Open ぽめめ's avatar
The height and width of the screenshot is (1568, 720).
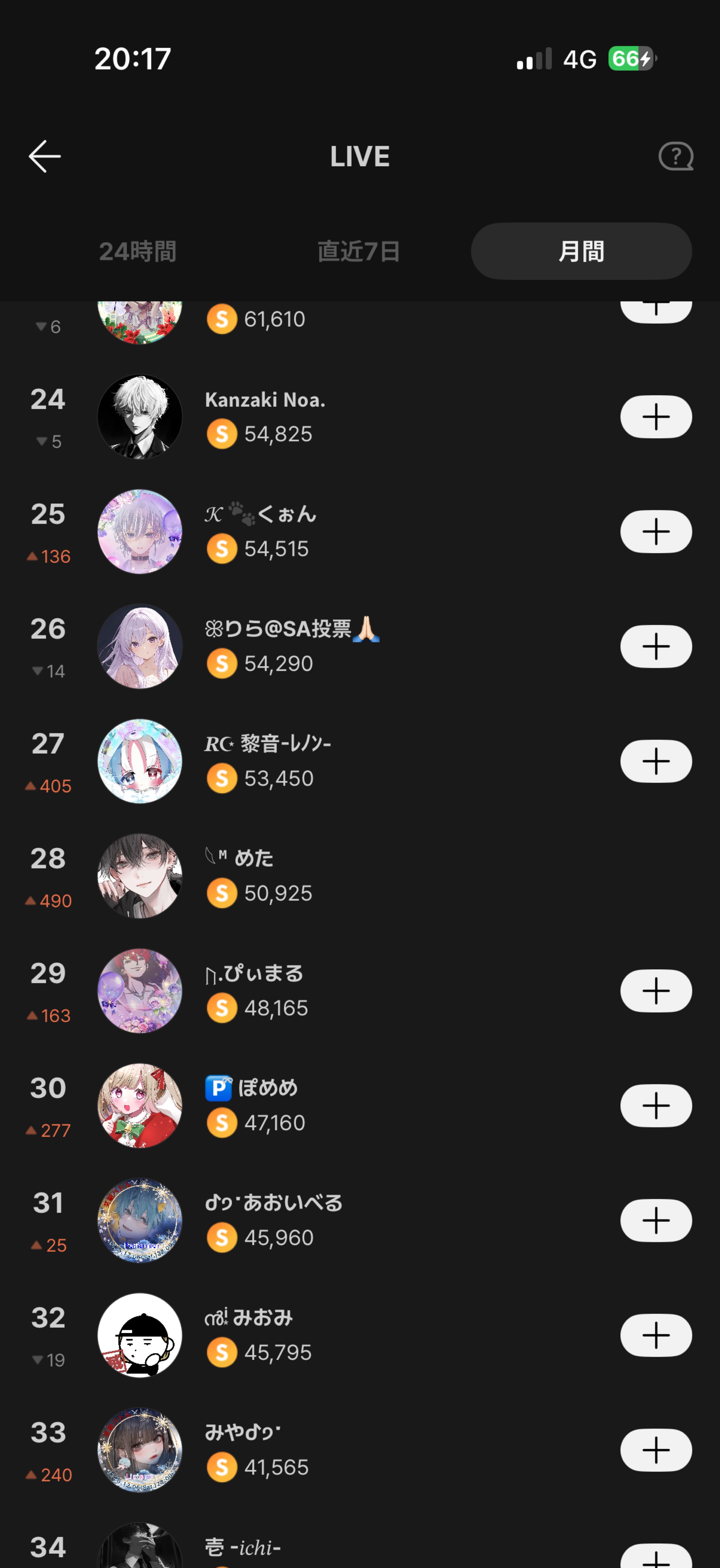140,1106
